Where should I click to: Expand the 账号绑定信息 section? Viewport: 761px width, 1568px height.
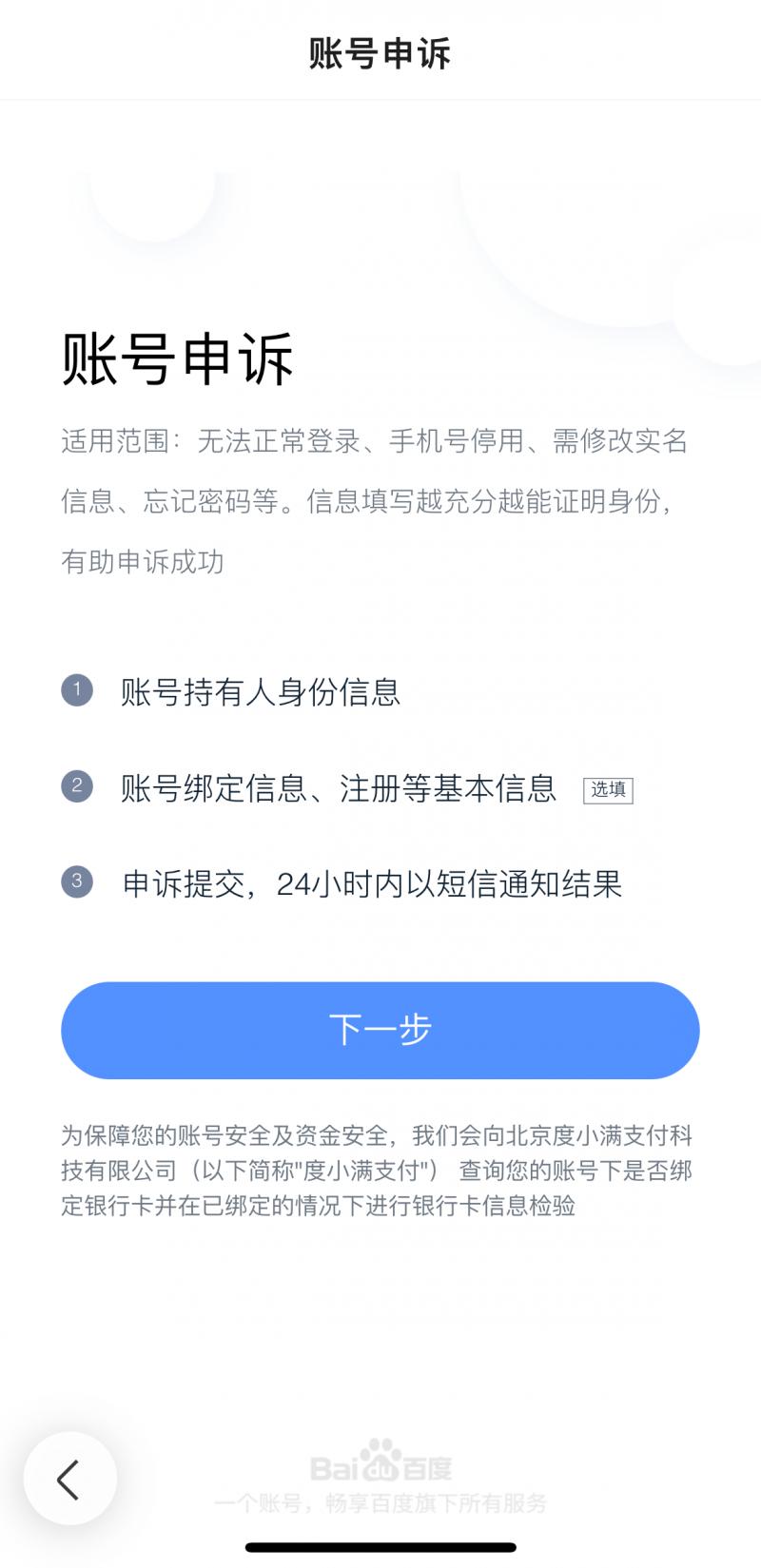pyautogui.click(x=338, y=789)
